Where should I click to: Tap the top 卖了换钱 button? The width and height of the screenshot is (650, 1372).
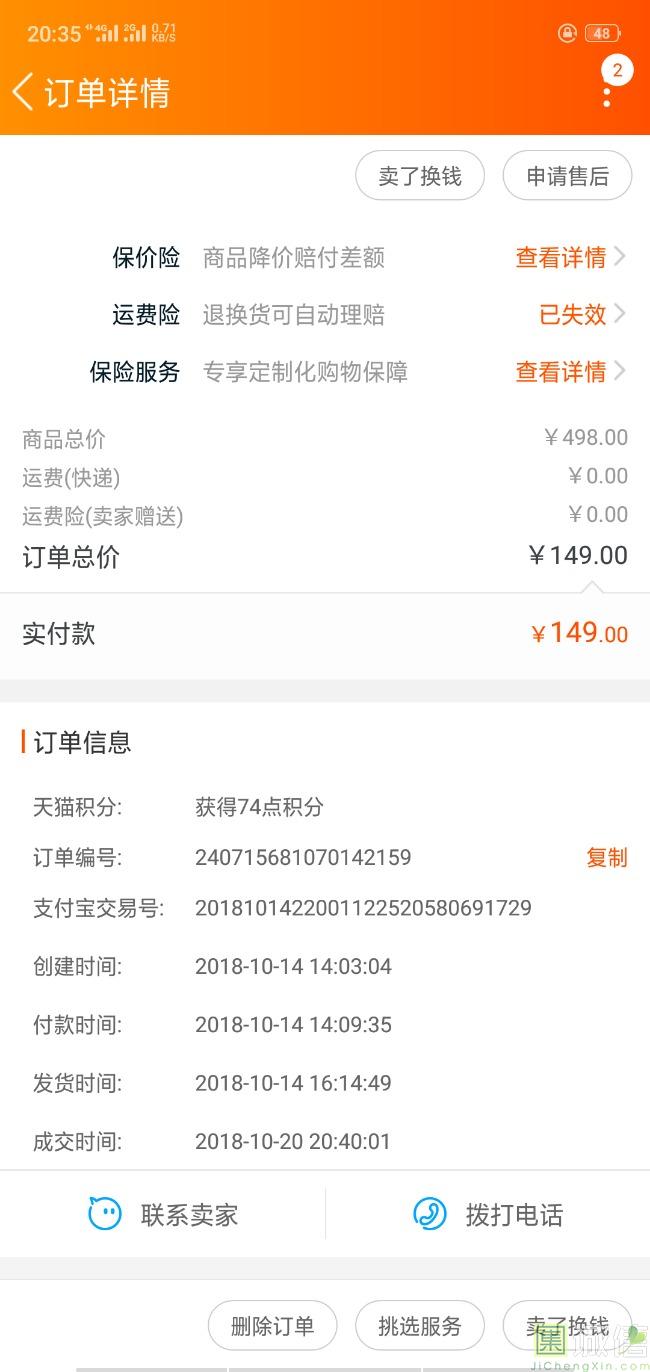(420, 176)
